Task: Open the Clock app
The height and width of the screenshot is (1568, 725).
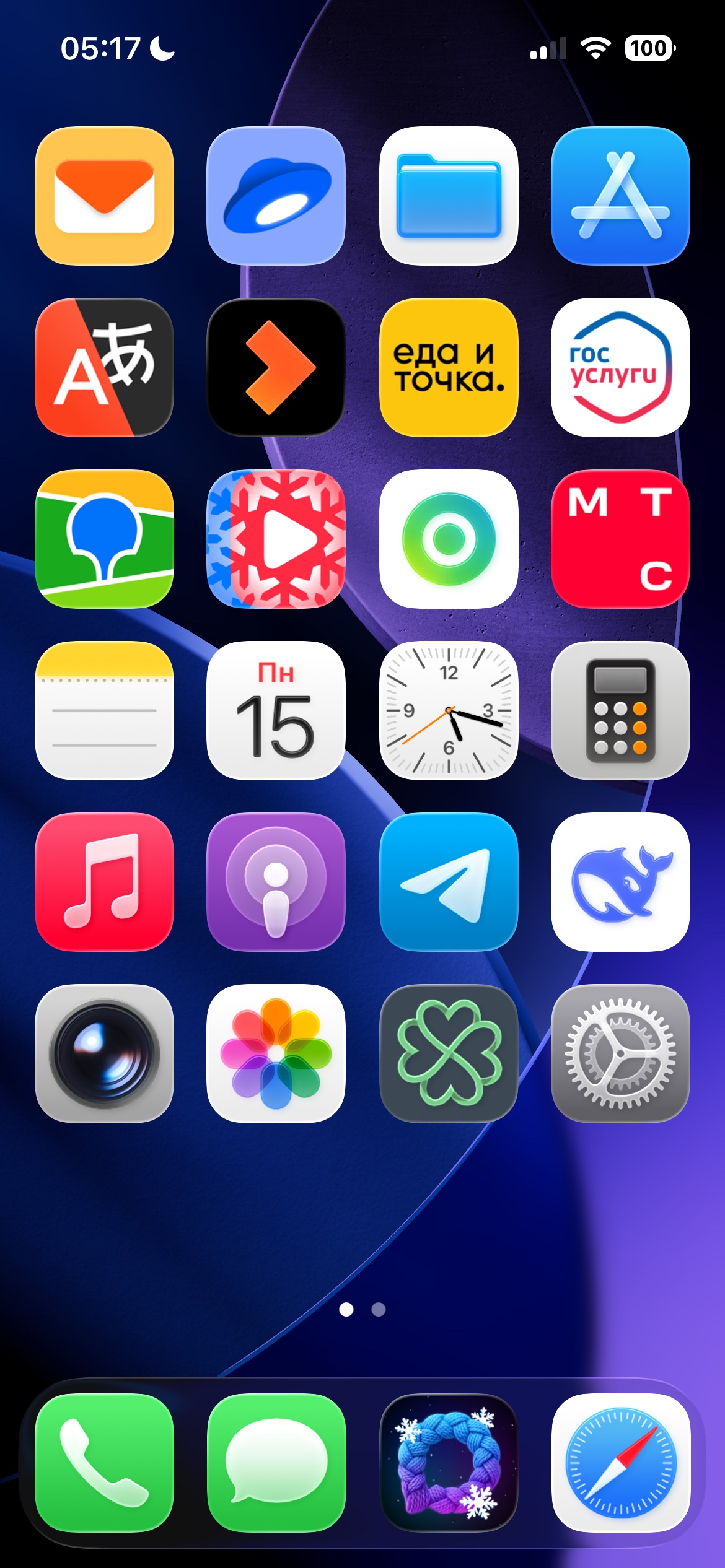Action: click(x=448, y=710)
